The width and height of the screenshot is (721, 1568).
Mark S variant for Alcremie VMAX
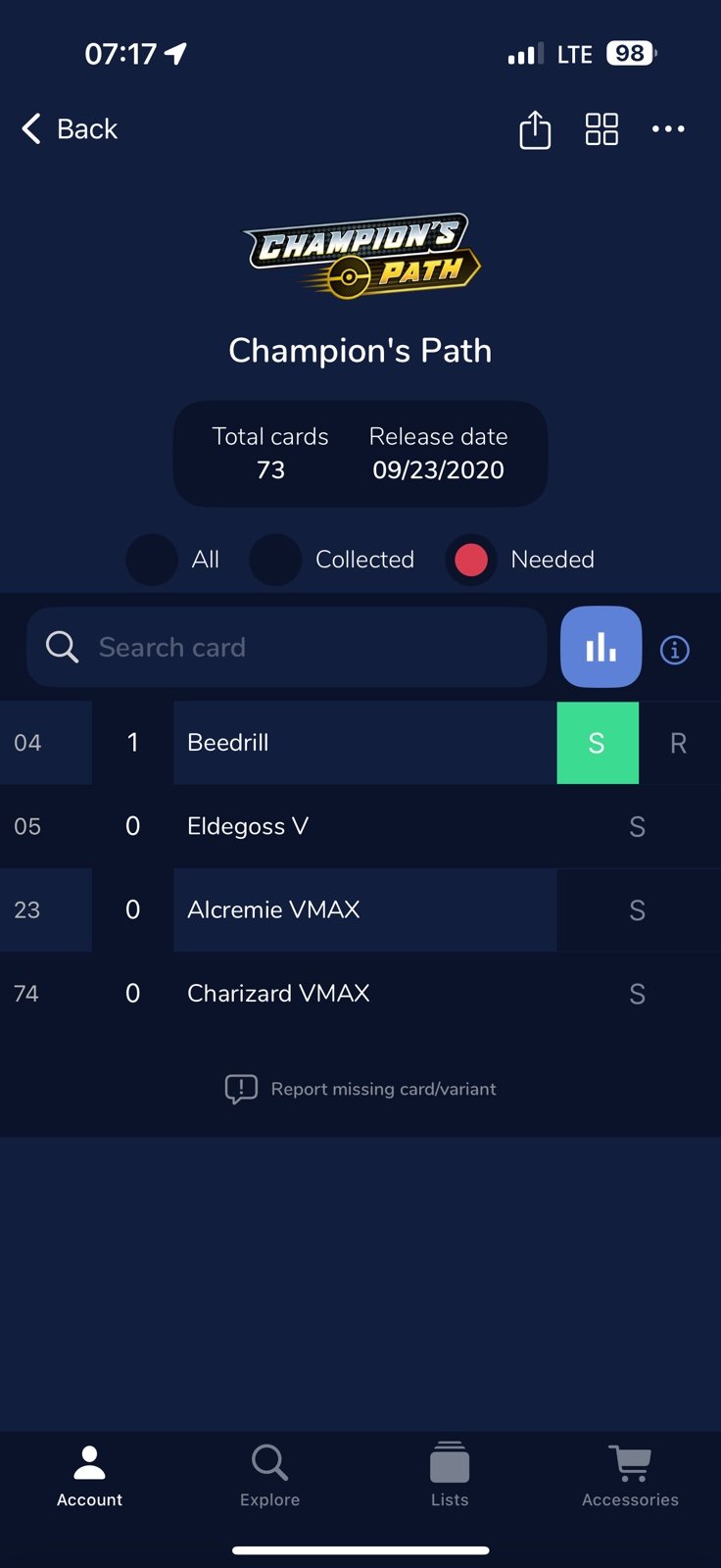pyautogui.click(x=638, y=910)
